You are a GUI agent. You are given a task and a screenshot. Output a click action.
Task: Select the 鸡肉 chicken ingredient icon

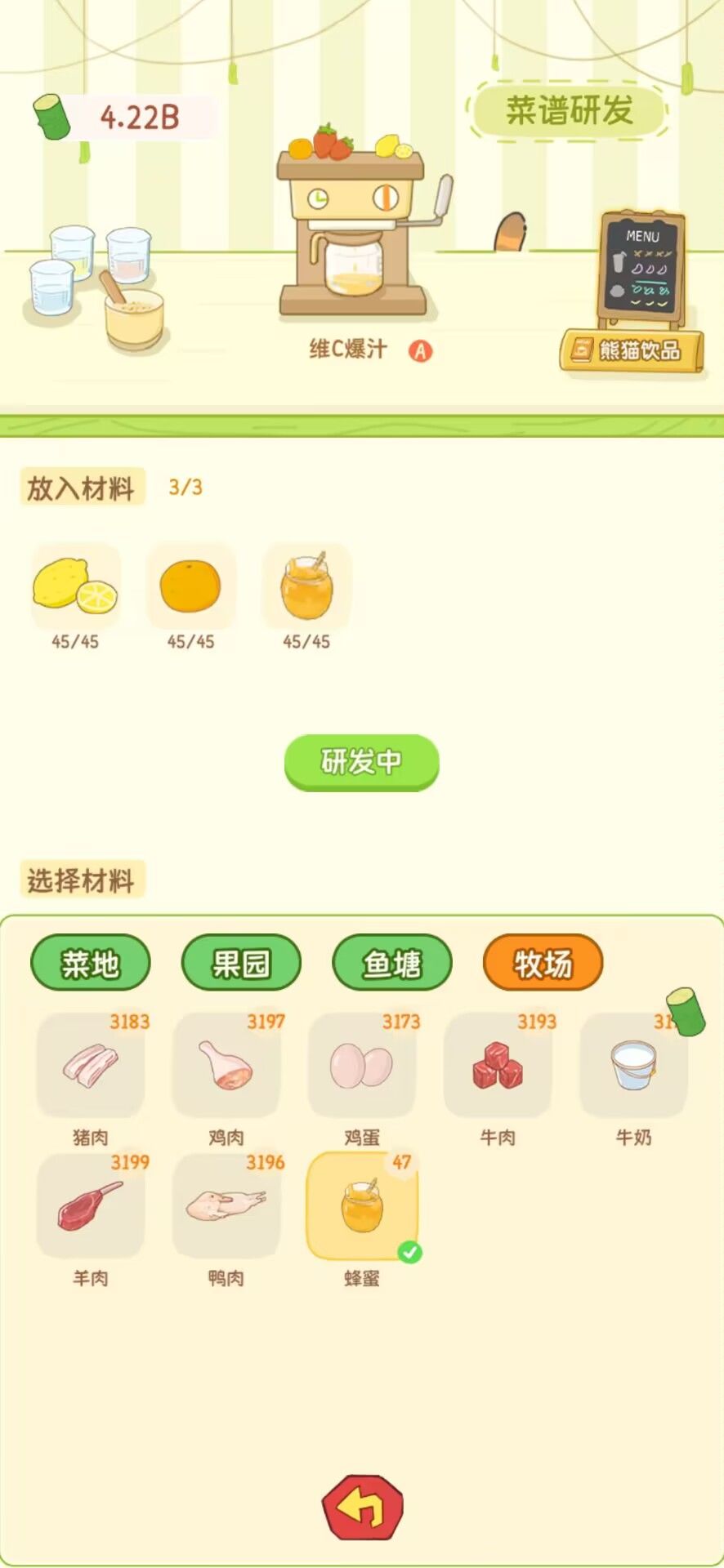[226, 1067]
